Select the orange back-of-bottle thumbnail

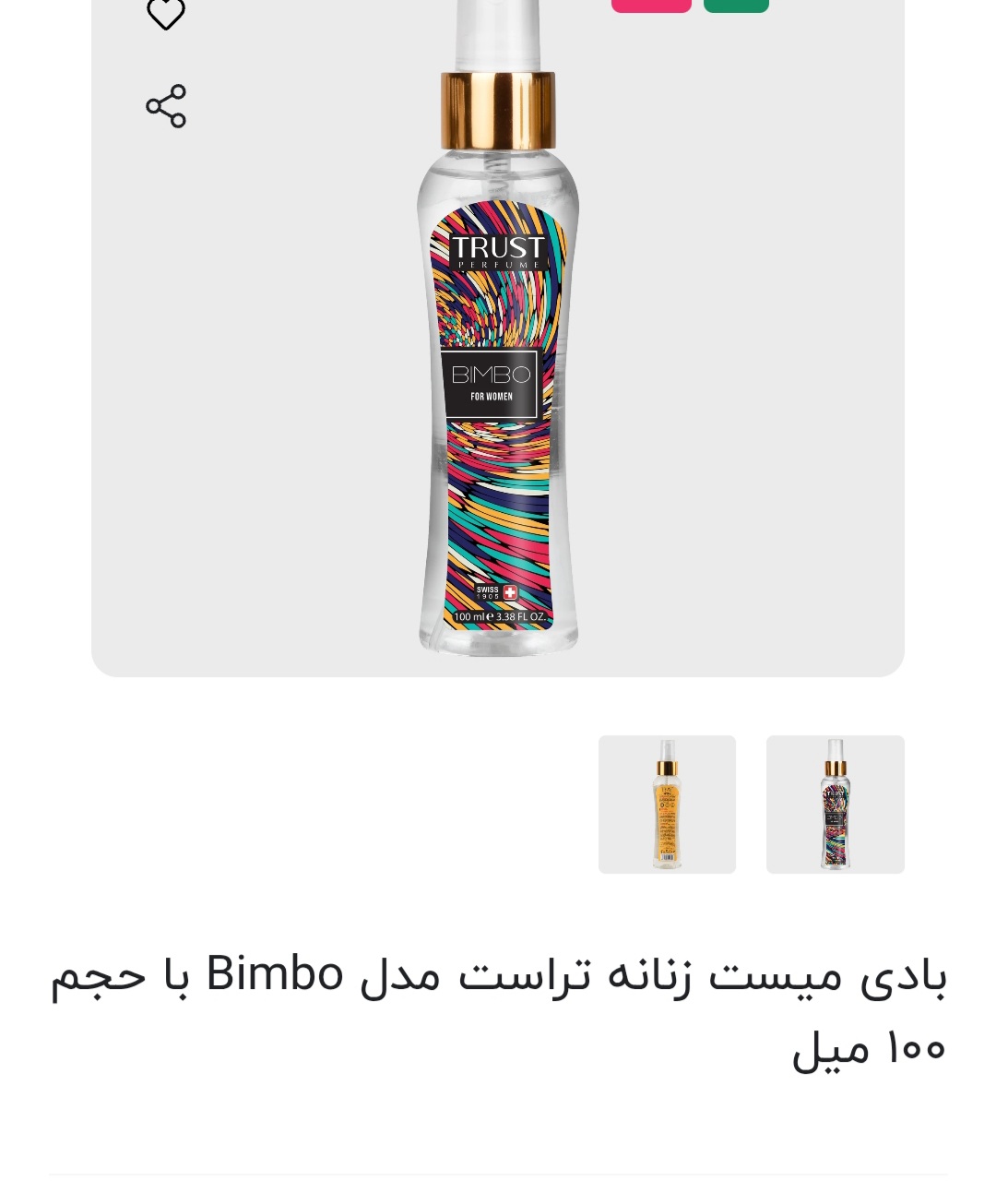pyautogui.click(x=667, y=805)
